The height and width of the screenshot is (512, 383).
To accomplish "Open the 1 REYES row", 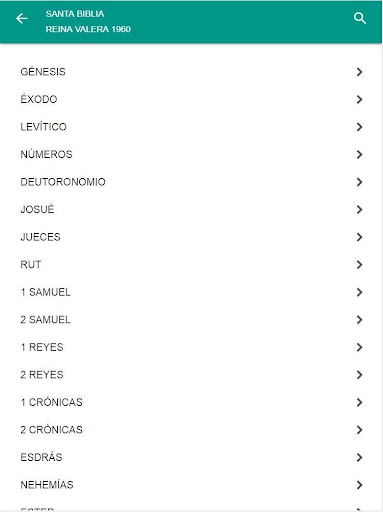I will pyautogui.click(x=191, y=347).
